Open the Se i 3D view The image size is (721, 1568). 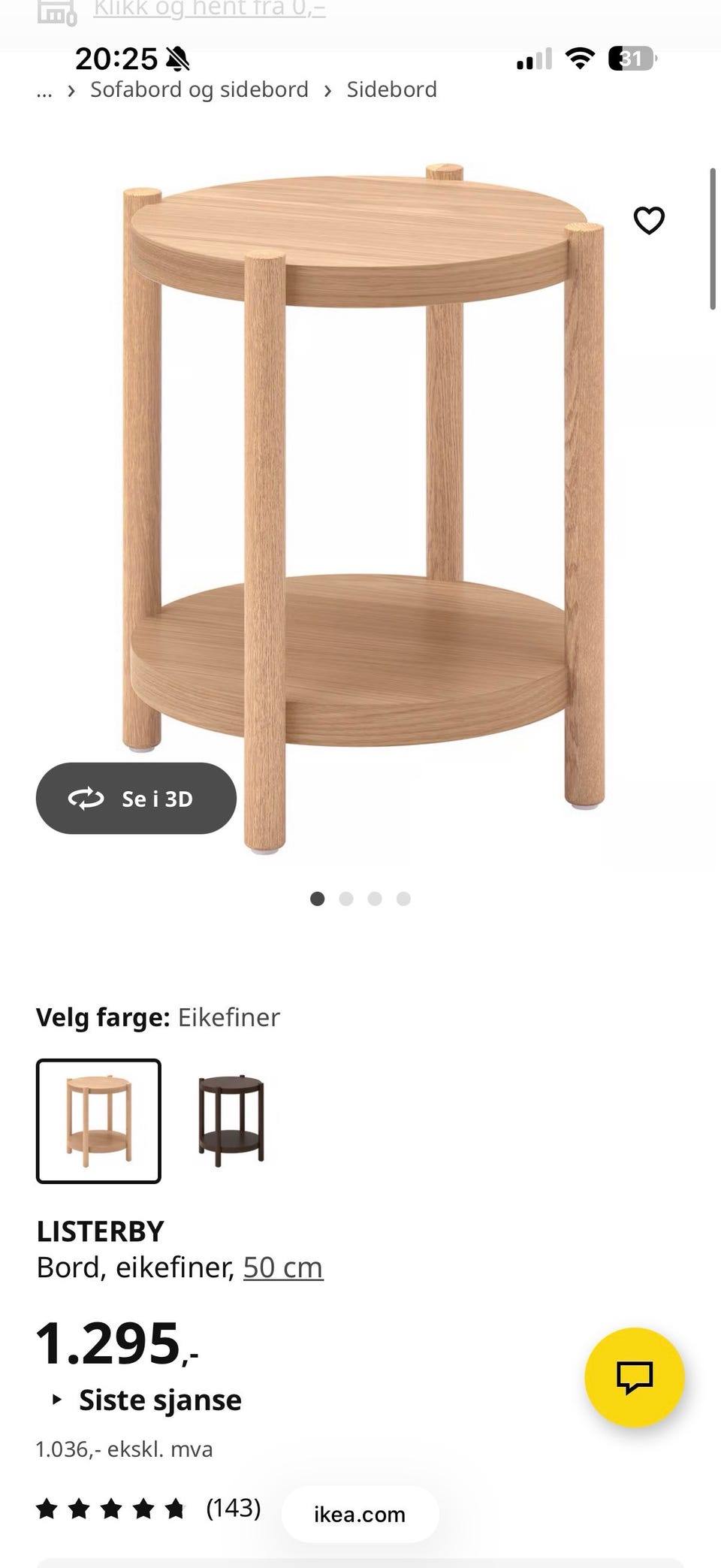pyautogui.click(x=136, y=798)
